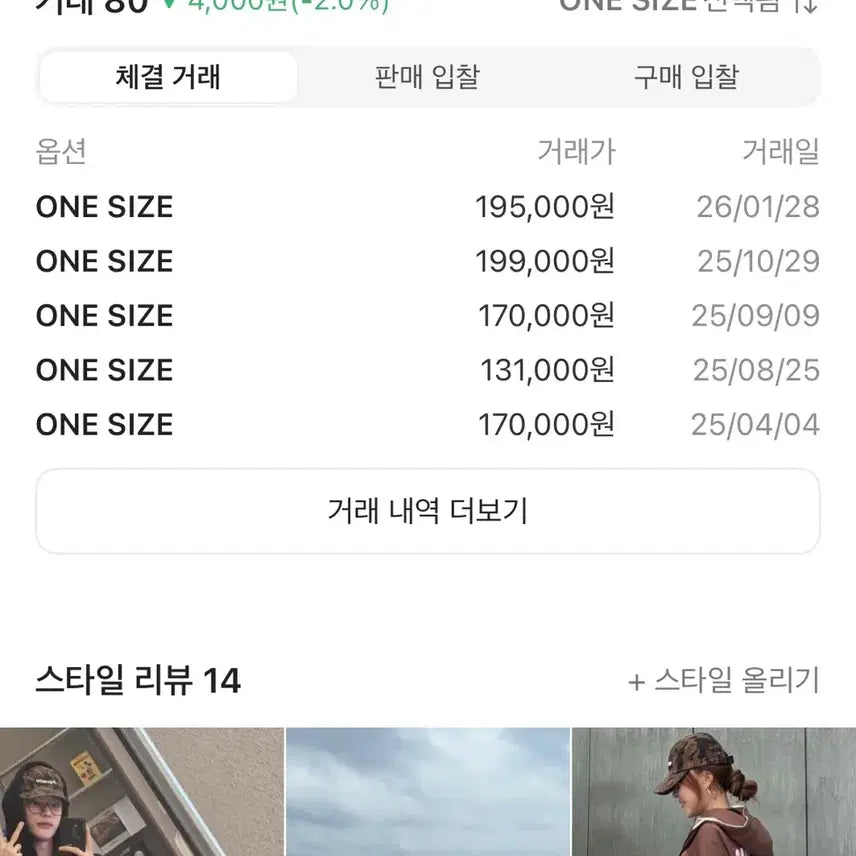Switch to the 판매 입찰 tab
This screenshot has width=856, height=856.
point(427,77)
